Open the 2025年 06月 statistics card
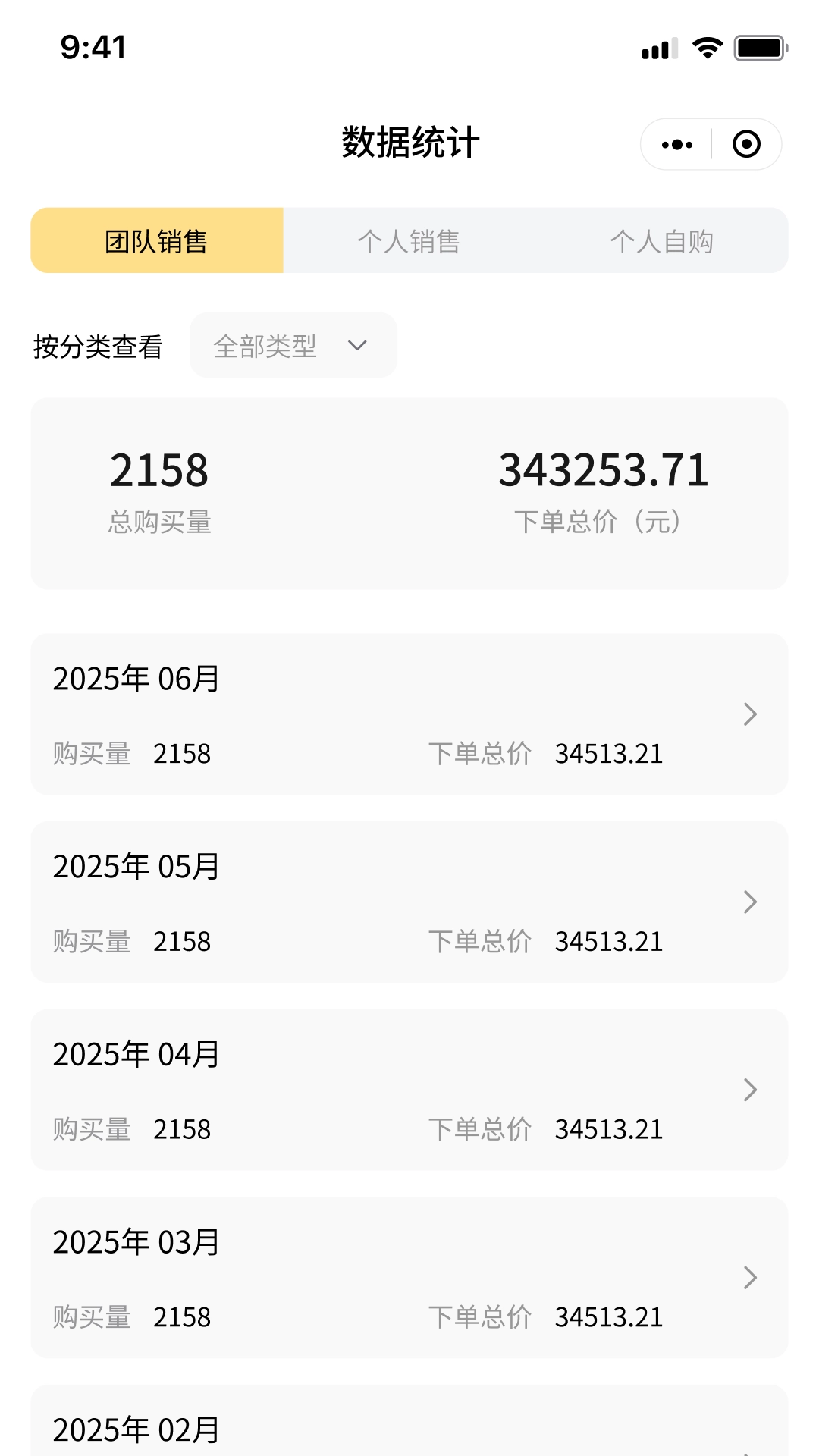The image size is (819, 1456). [409, 714]
